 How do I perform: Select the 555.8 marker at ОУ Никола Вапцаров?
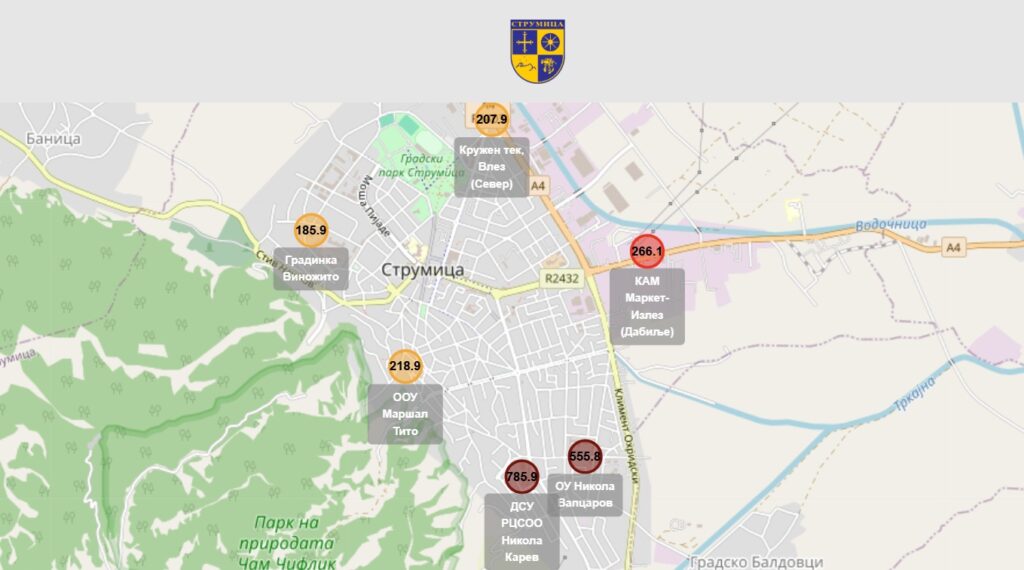coord(585,456)
